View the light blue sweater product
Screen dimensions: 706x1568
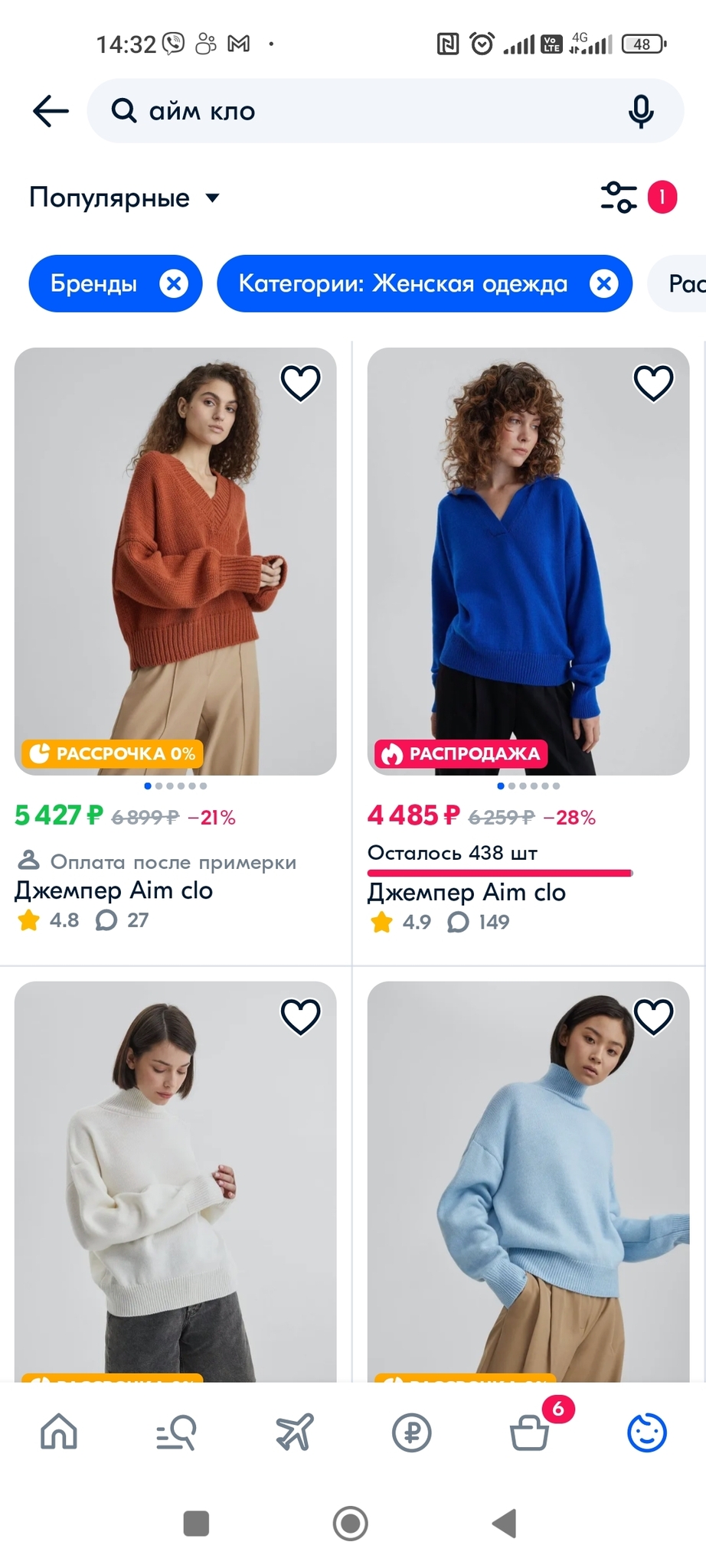click(528, 1194)
